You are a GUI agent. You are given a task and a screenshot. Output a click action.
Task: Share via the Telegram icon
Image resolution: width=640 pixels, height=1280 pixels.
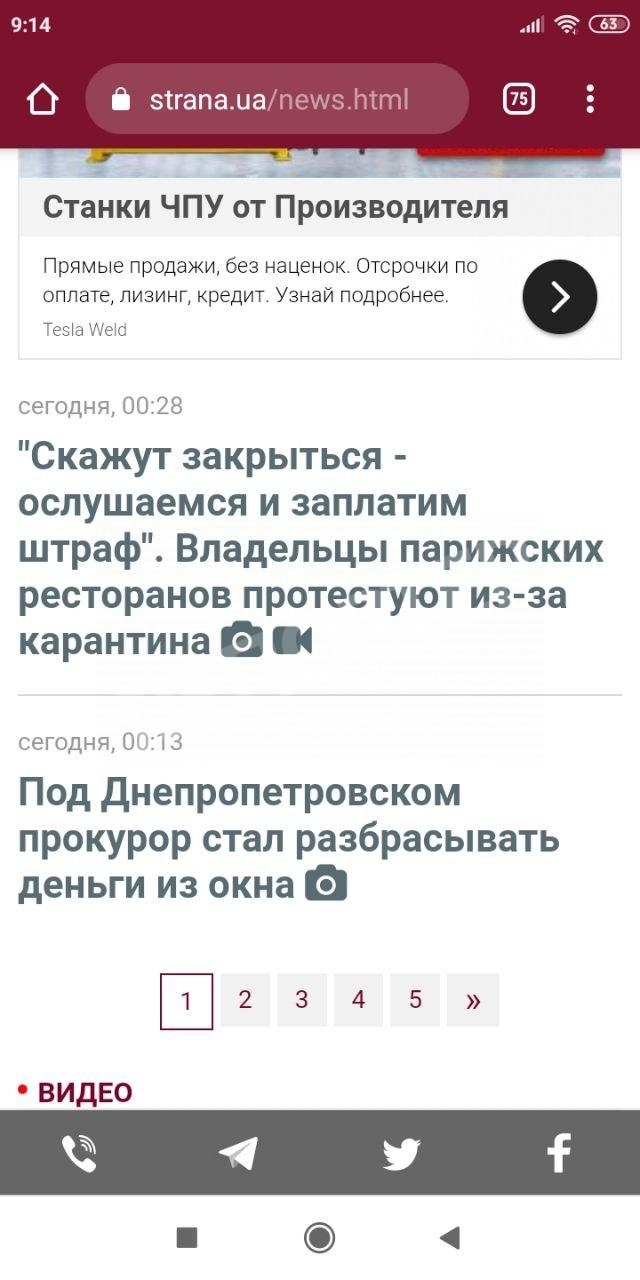[x=238, y=1153]
